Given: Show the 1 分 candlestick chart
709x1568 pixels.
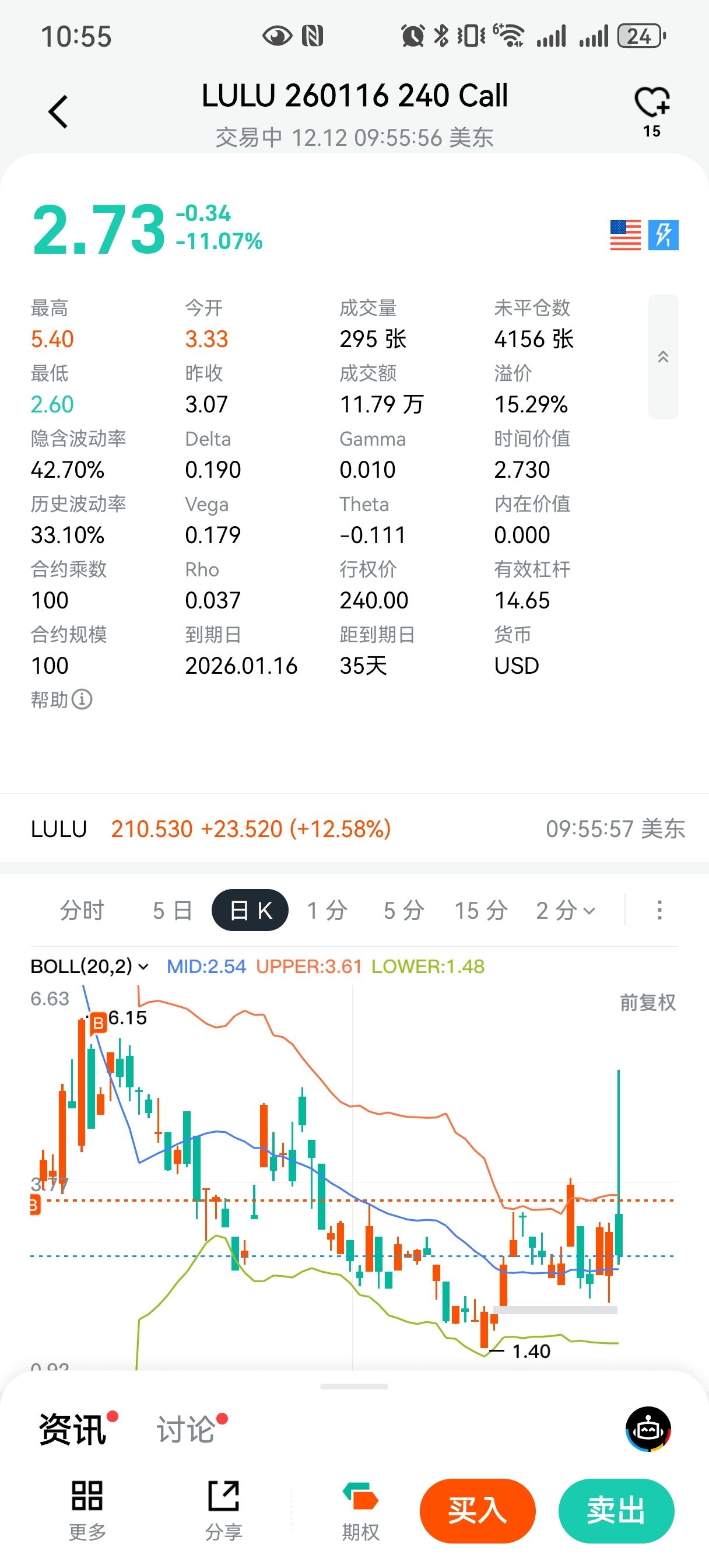Looking at the screenshot, I should pos(327,911).
